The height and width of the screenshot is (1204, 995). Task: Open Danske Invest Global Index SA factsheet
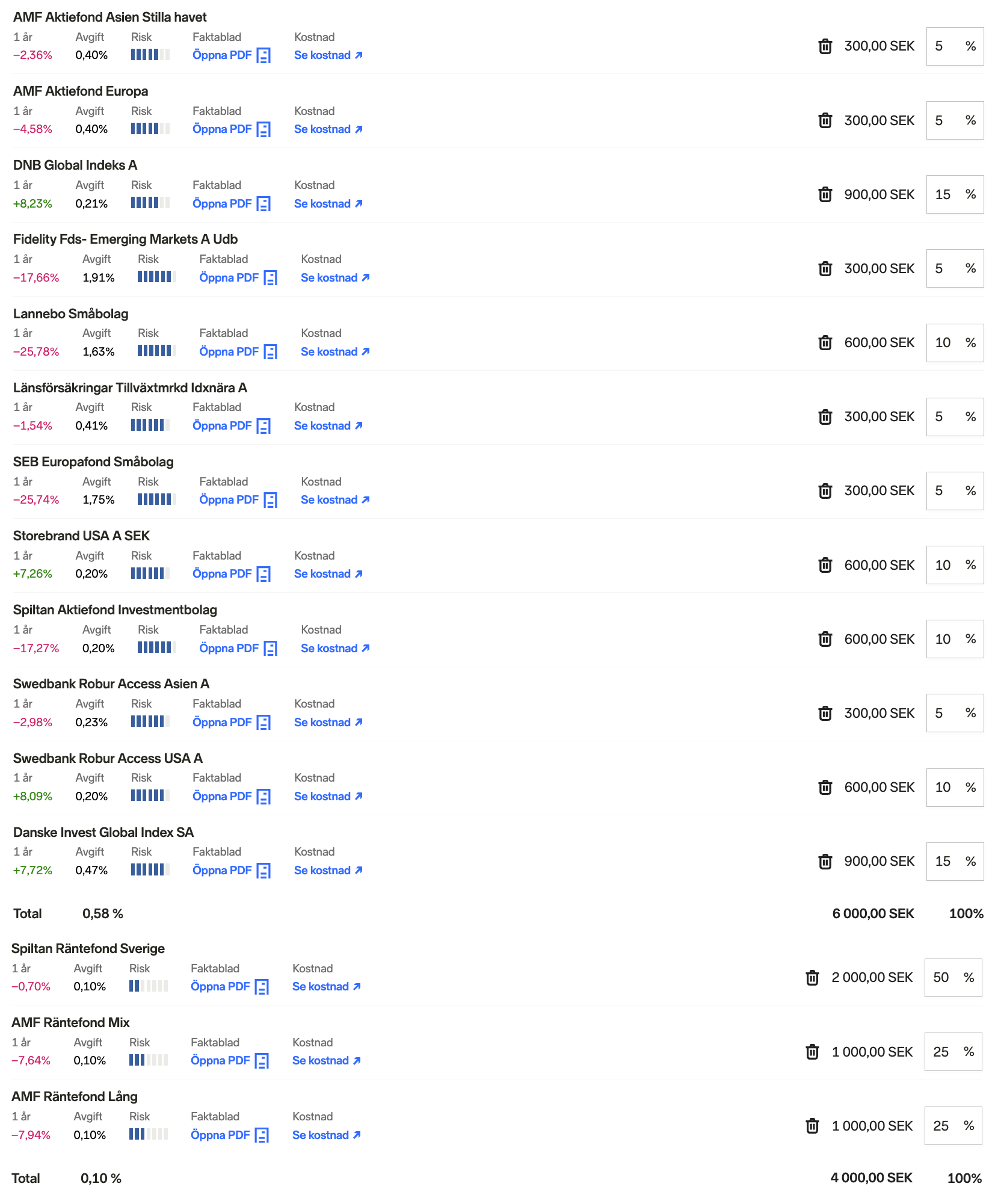231,871
